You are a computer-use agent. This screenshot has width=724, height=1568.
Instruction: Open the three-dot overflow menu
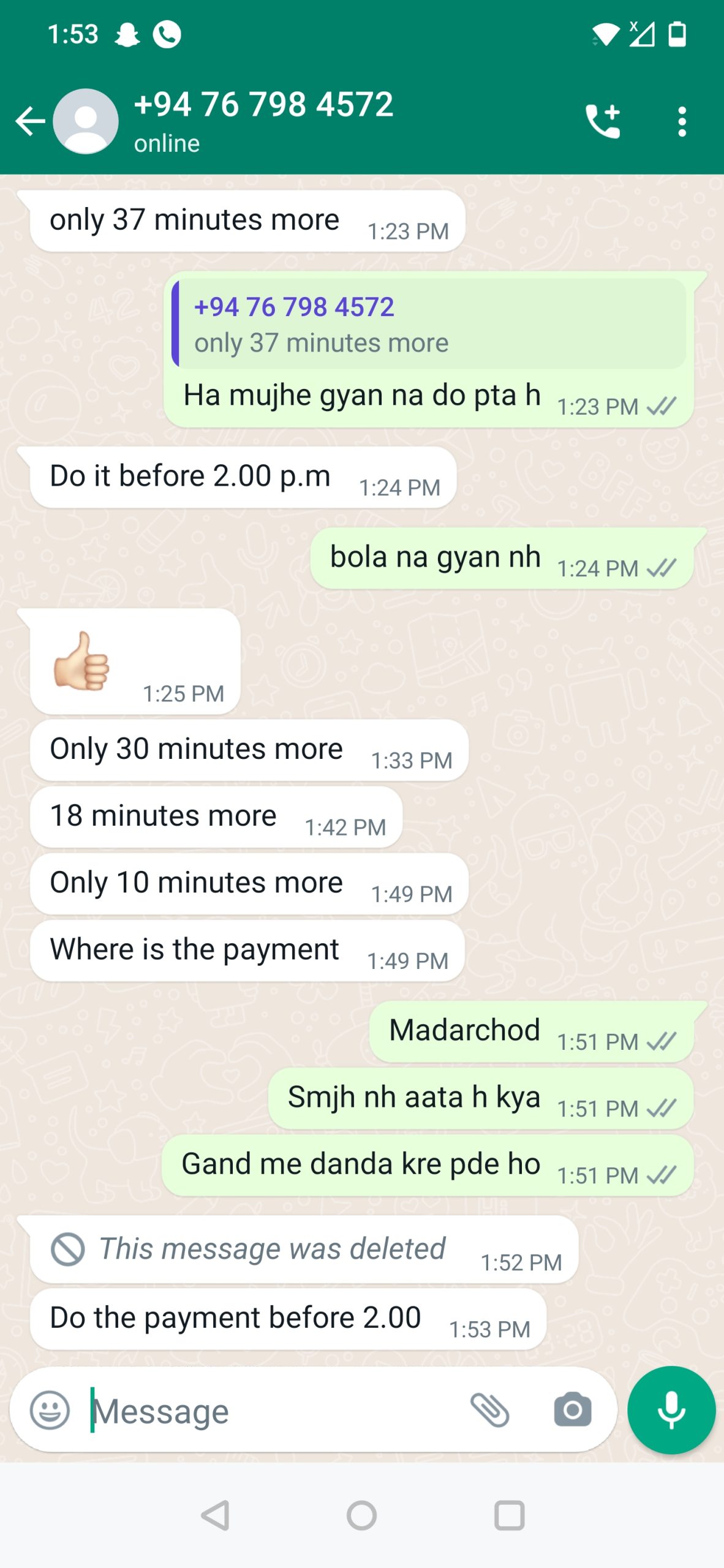coord(682,121)
